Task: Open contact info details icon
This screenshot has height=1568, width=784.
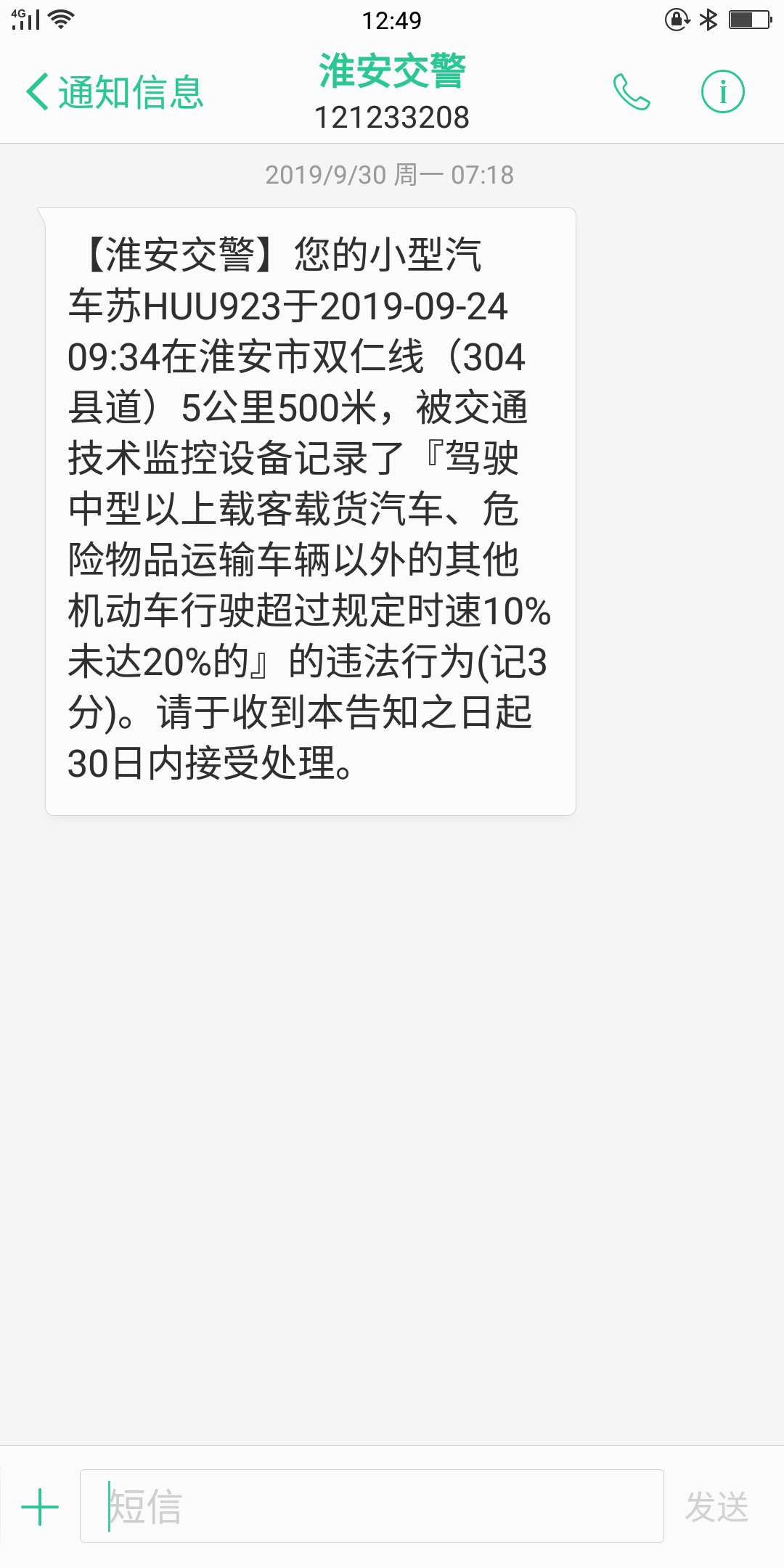Action: [x=722, y=92]
